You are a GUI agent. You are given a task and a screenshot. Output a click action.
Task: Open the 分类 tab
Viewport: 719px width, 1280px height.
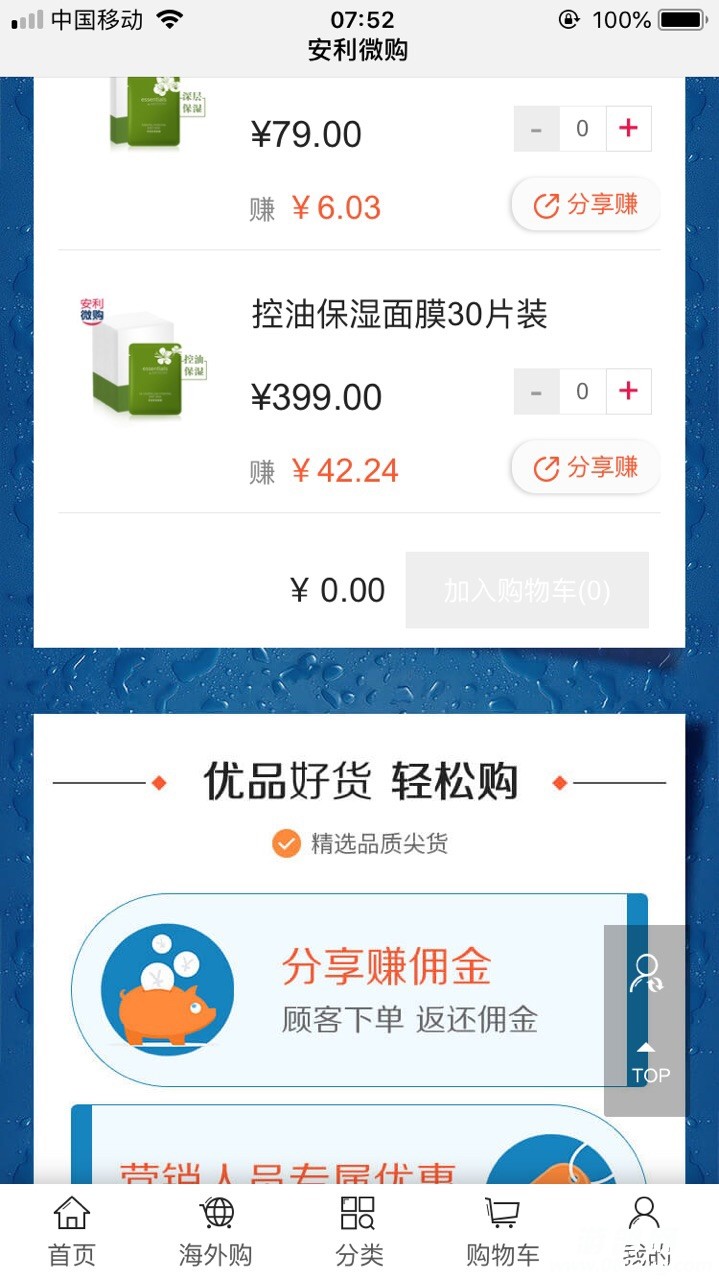click(358, 1230)
